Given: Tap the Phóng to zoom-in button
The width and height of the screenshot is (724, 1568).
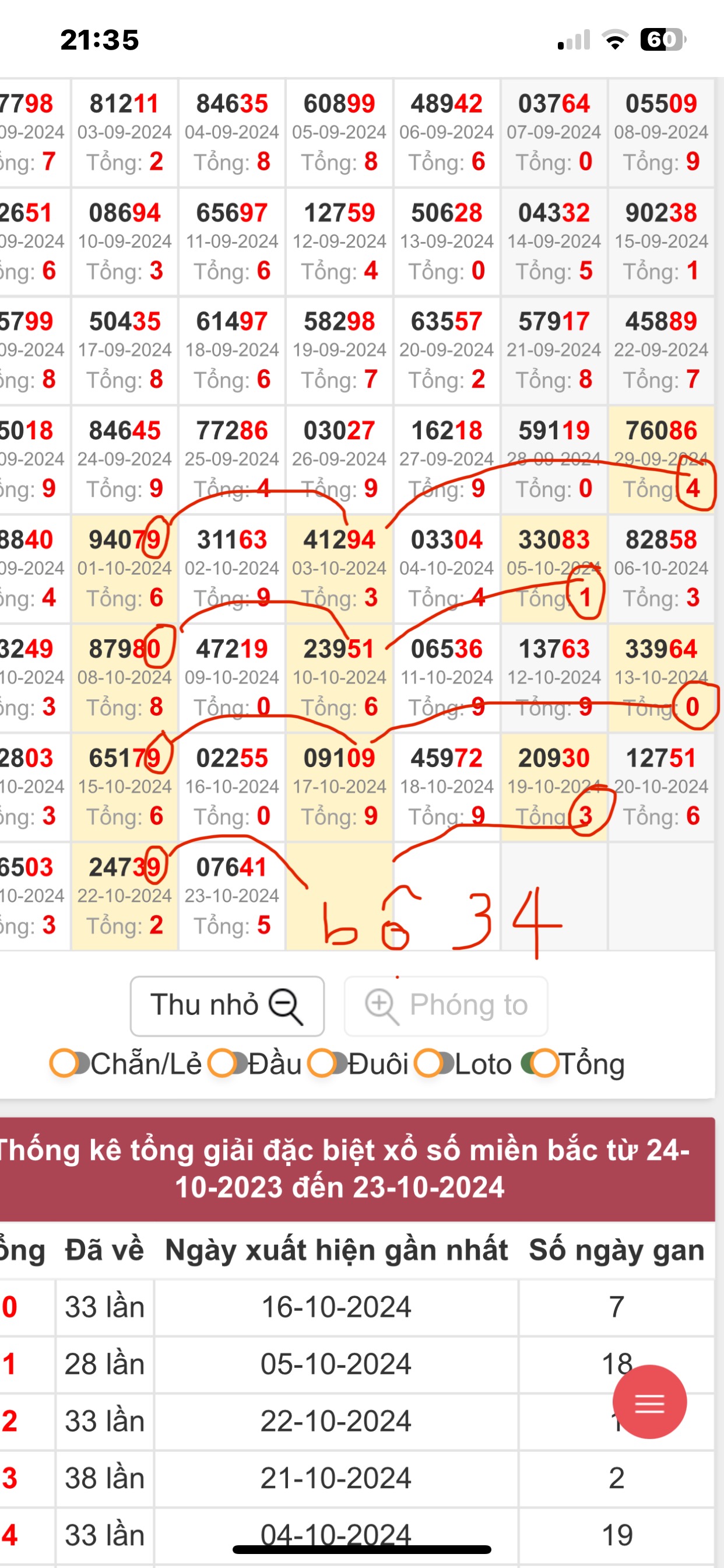Looking at the screenshot, I should (446, 1006).
